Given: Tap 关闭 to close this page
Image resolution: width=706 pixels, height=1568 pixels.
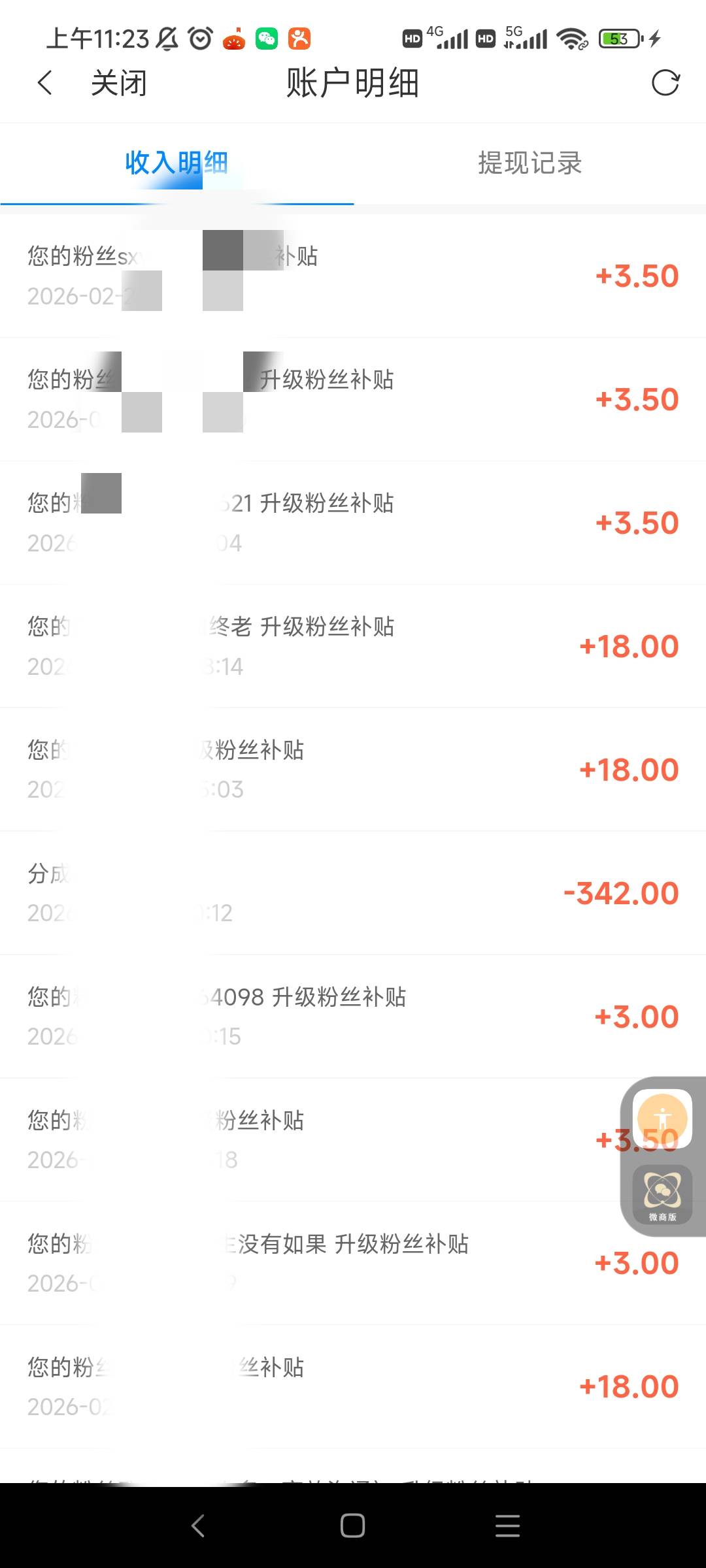Looking at the screenshot, I should click(119, 83).
